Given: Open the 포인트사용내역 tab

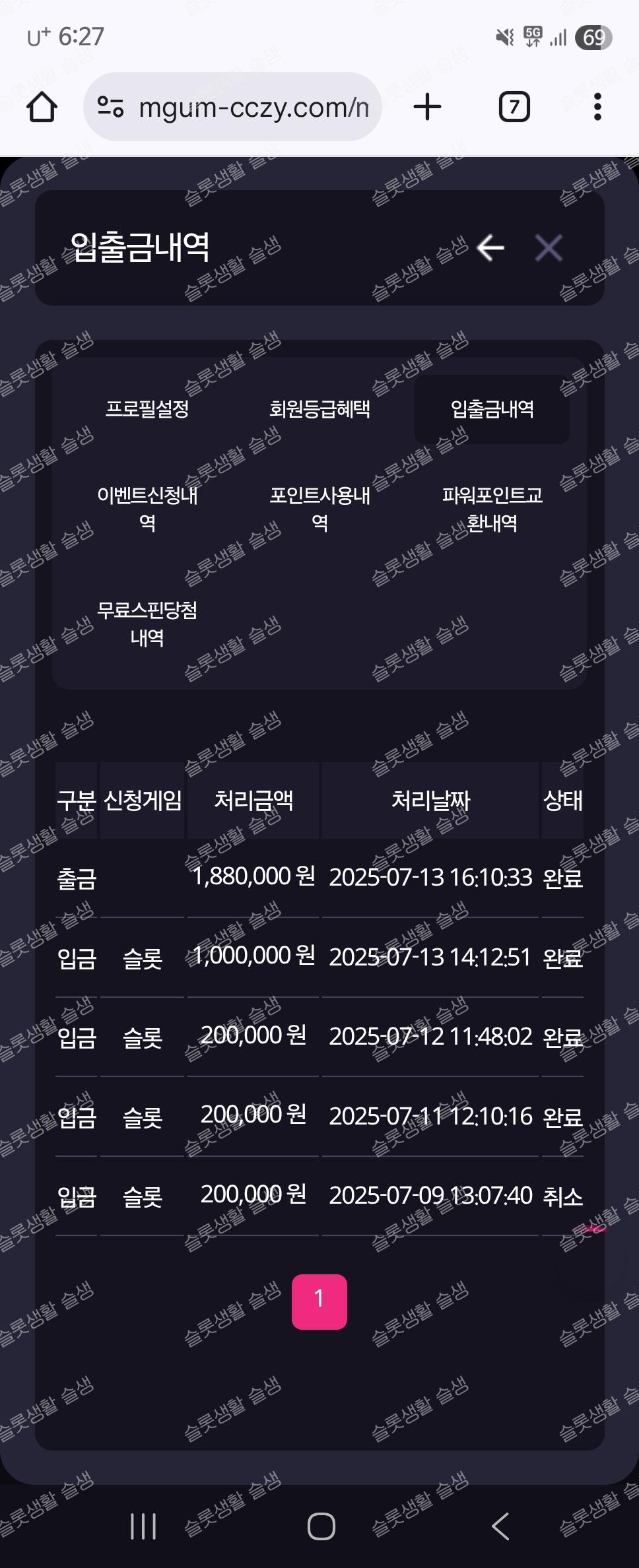Looking at the screenshot, I should coord(319,509).
